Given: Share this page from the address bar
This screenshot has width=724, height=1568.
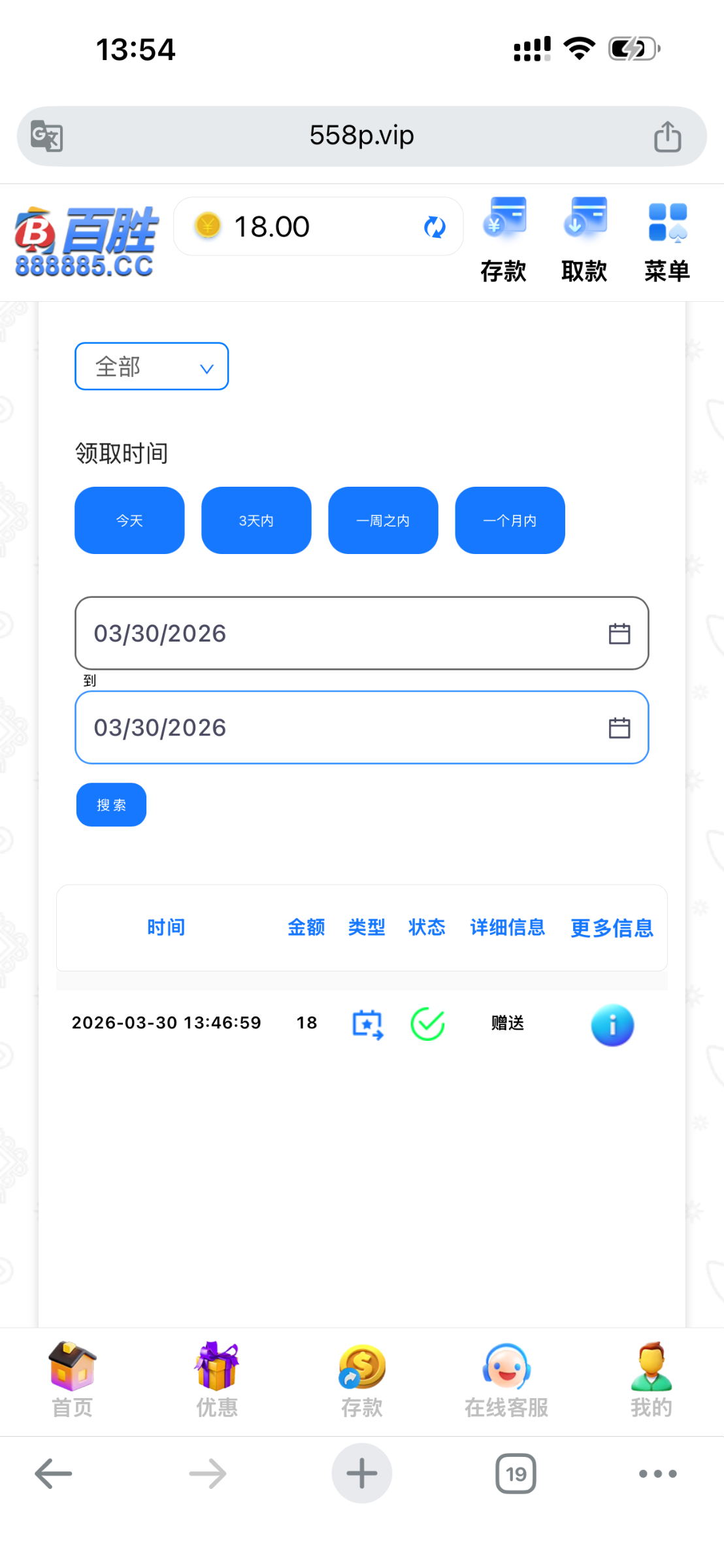Looking at the screenshot, I should tap(667, 137).
